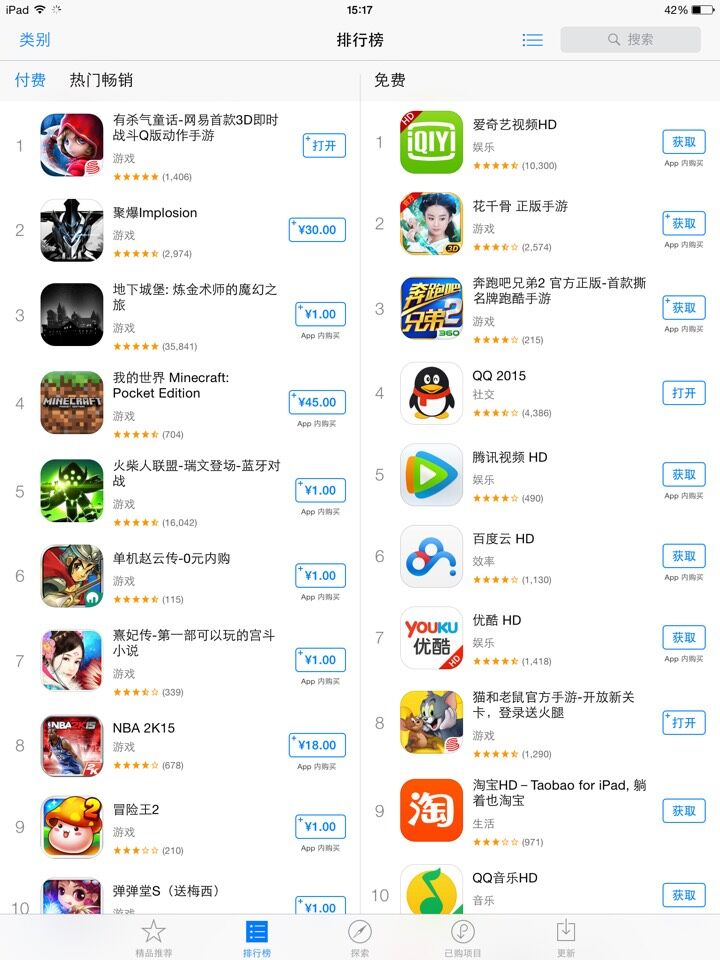Open the 地下城堡 game listing

click(194, 296)
